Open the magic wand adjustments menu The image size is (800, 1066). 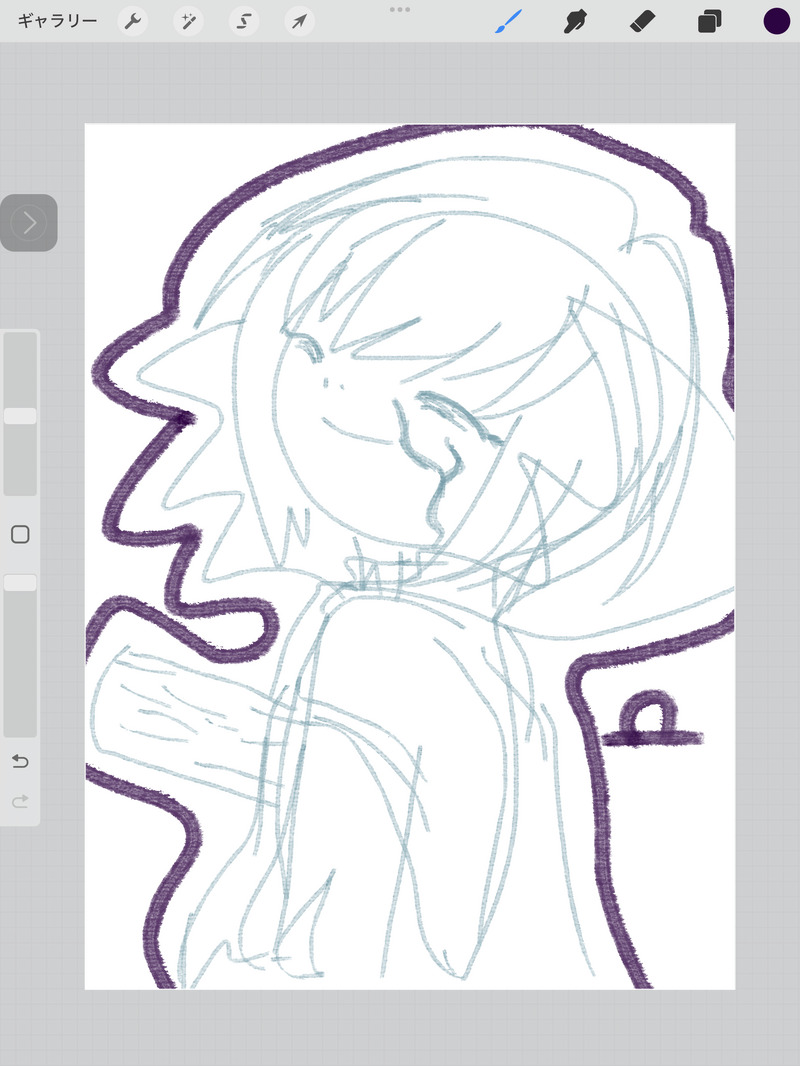pos(188,21)
